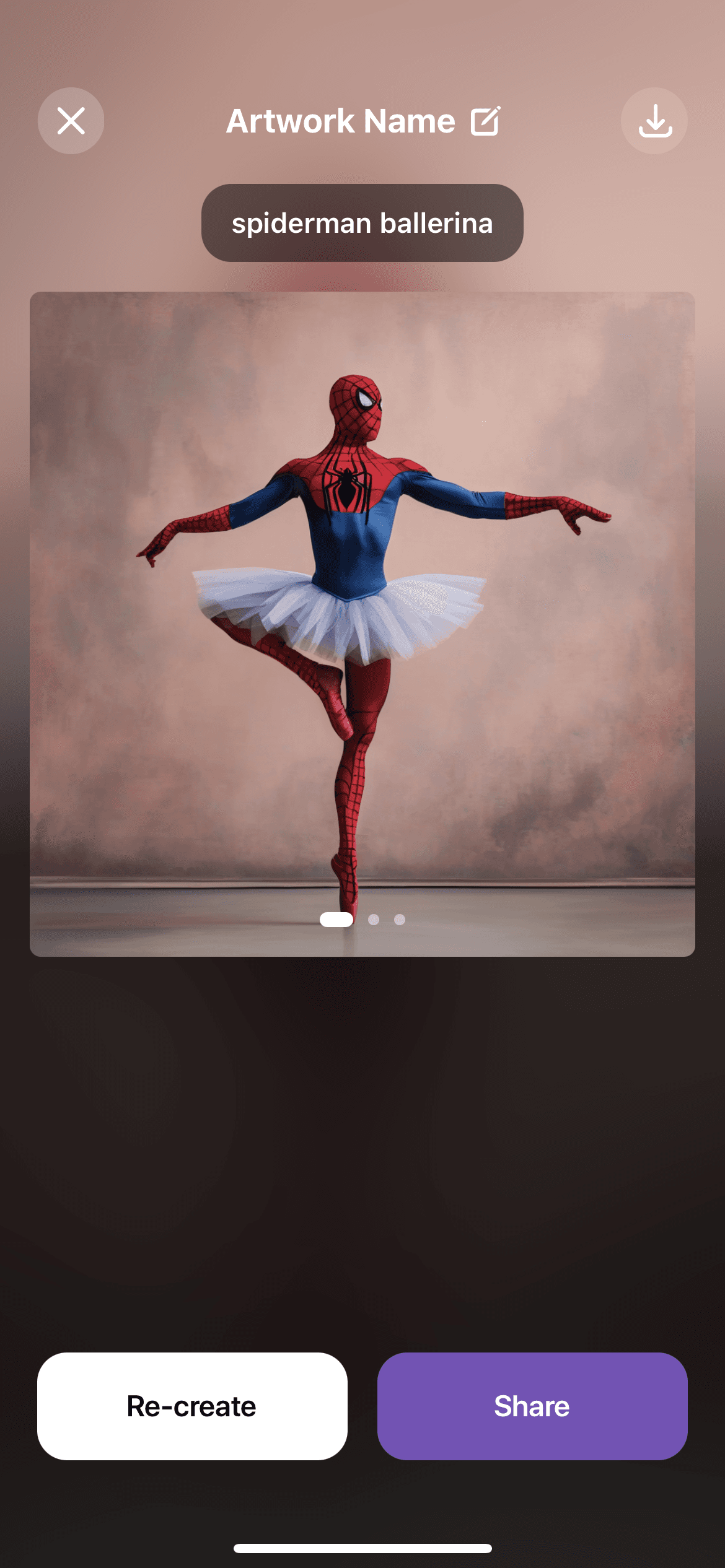This screenshot has width=725, height=1568.
Task: Download the generated artwork
Action: coord(654,121)
